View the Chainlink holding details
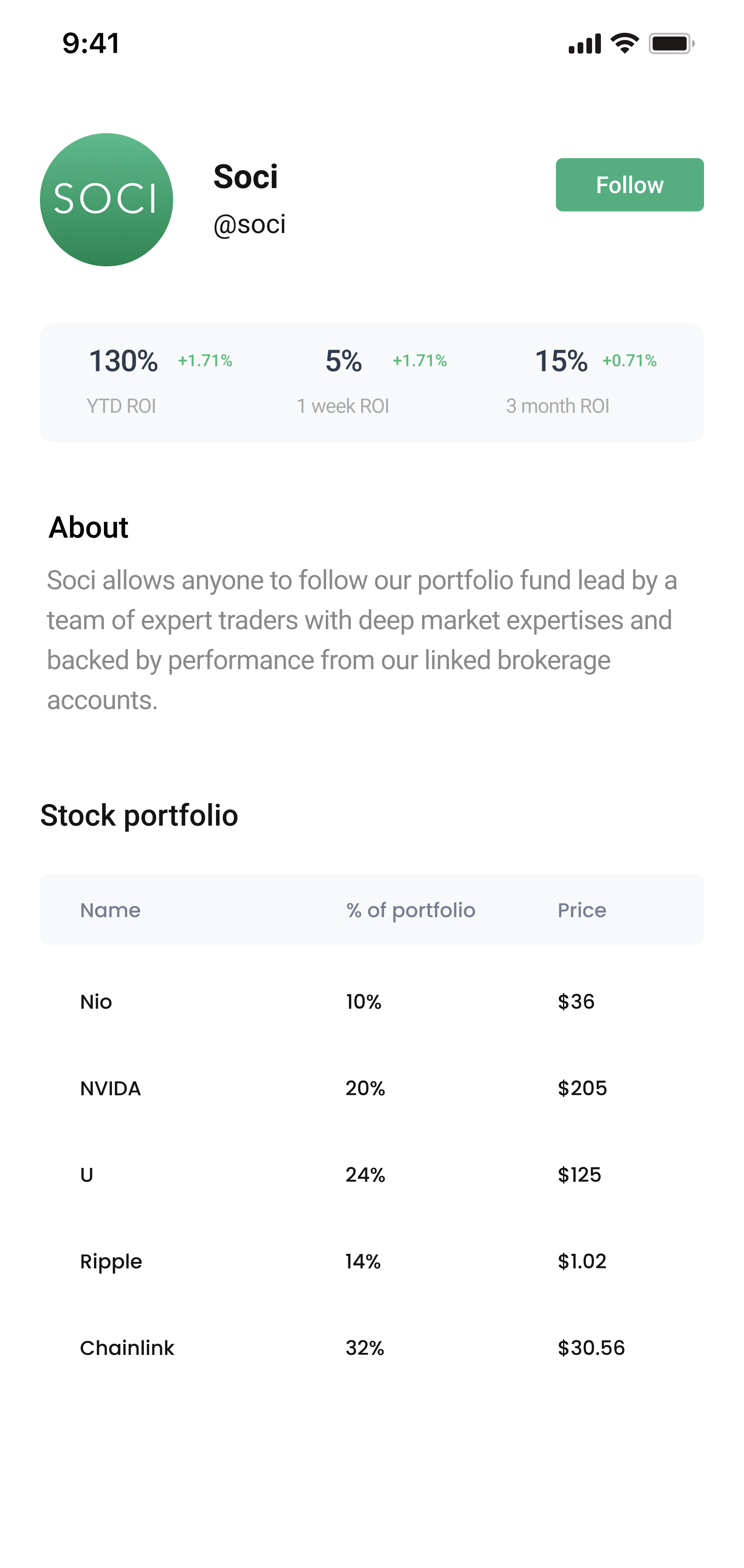The height and width of the screenshot is (1568, 744). pyautogui.click(x=372, y=1347)
